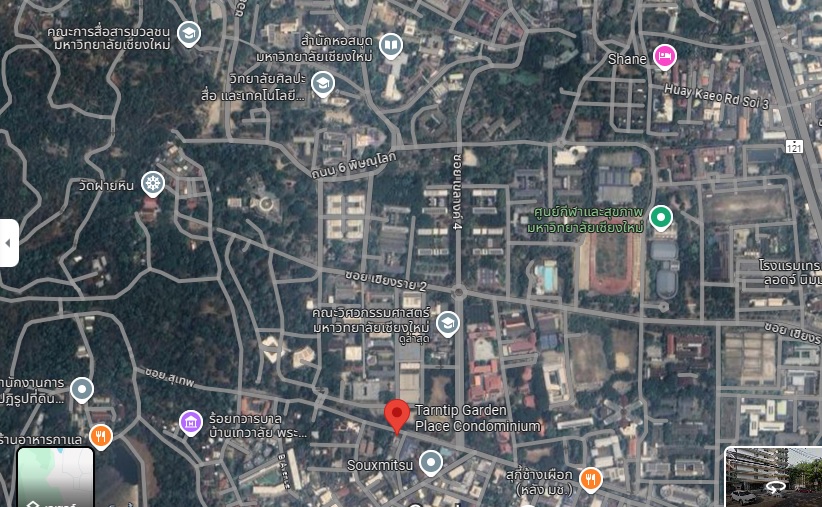Open the Tarntip Garden Place Condominium pin
This screenshot has height=507, width=822.
pyautogui.click(x=397, y=415)
